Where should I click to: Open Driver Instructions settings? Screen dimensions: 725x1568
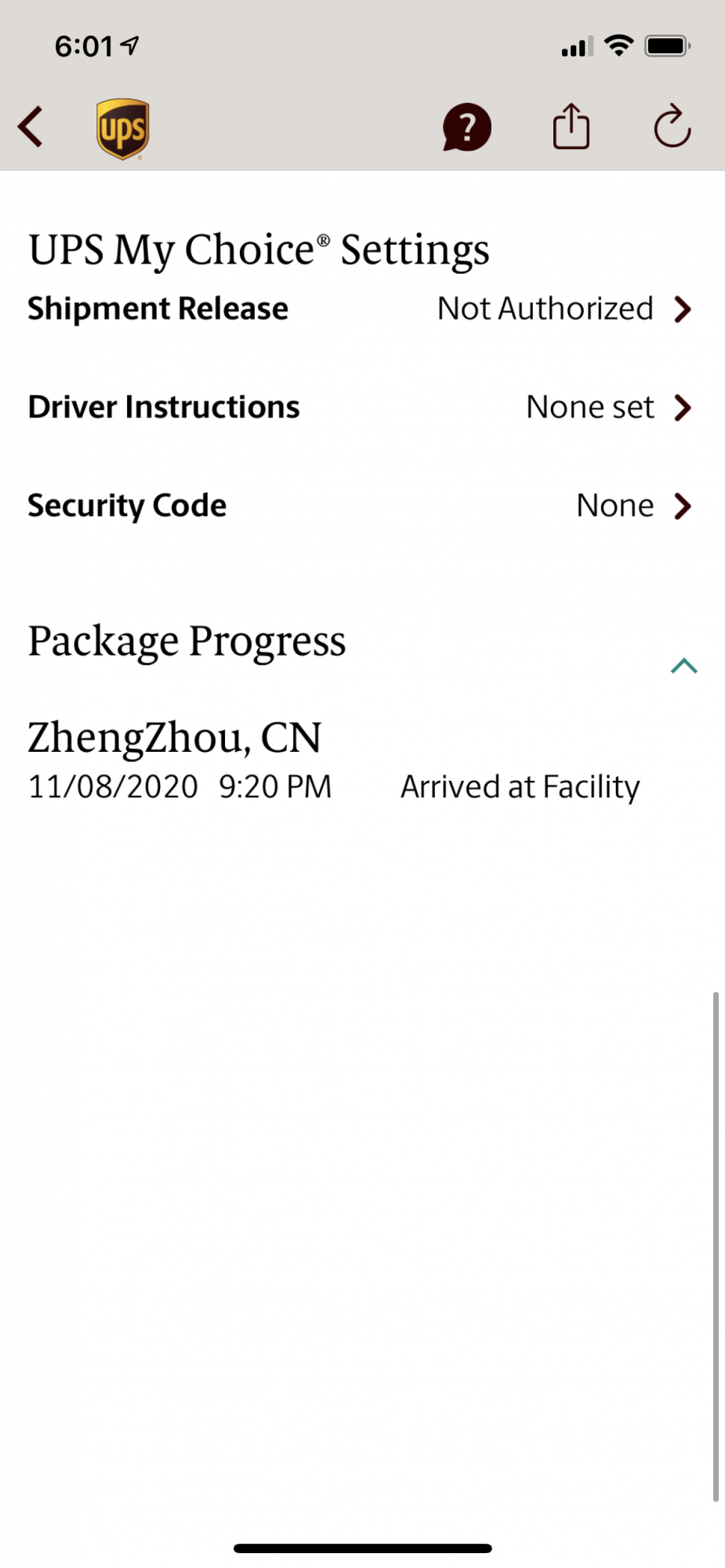coord(361,408)
